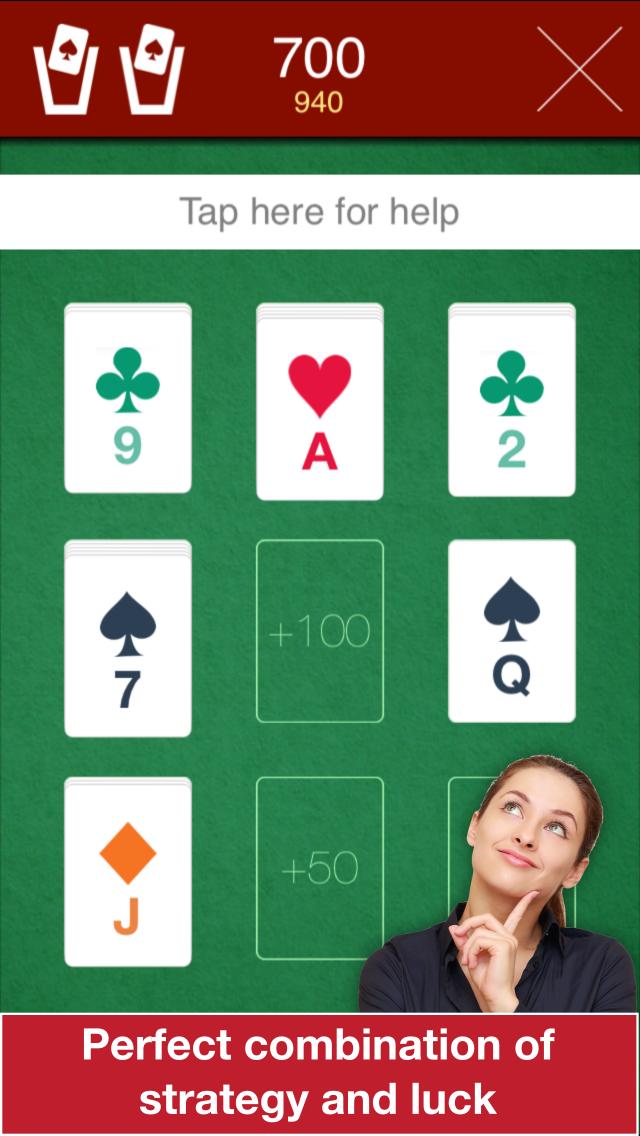This screenshot has width=640, height=1136.
Task: Use the second discard card bin
Action: (152, 68)
